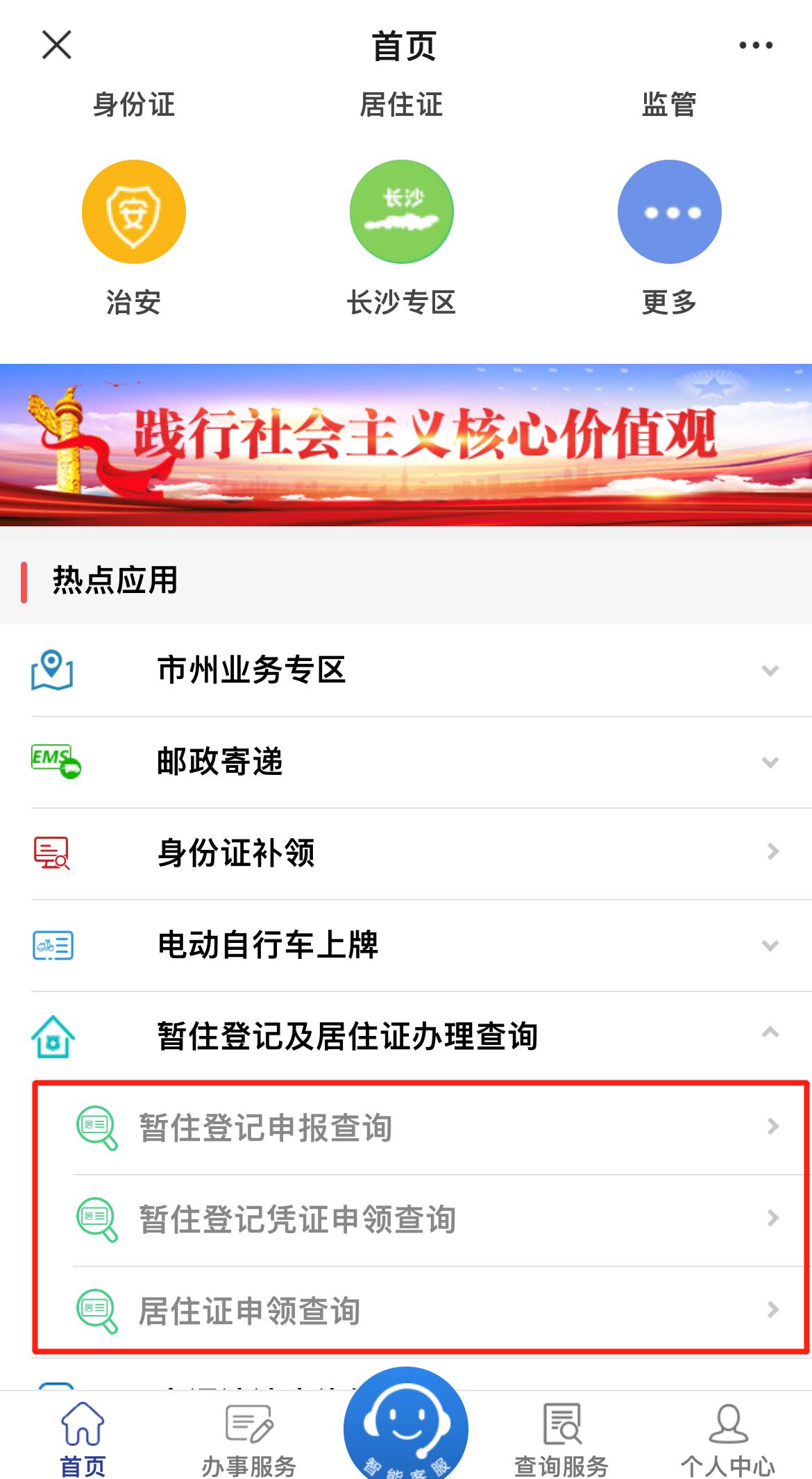Viewport: 812px width, 1479px height.
Task: Open the 践行社会主义核心价值观 banner
Action: coord(406,444)
